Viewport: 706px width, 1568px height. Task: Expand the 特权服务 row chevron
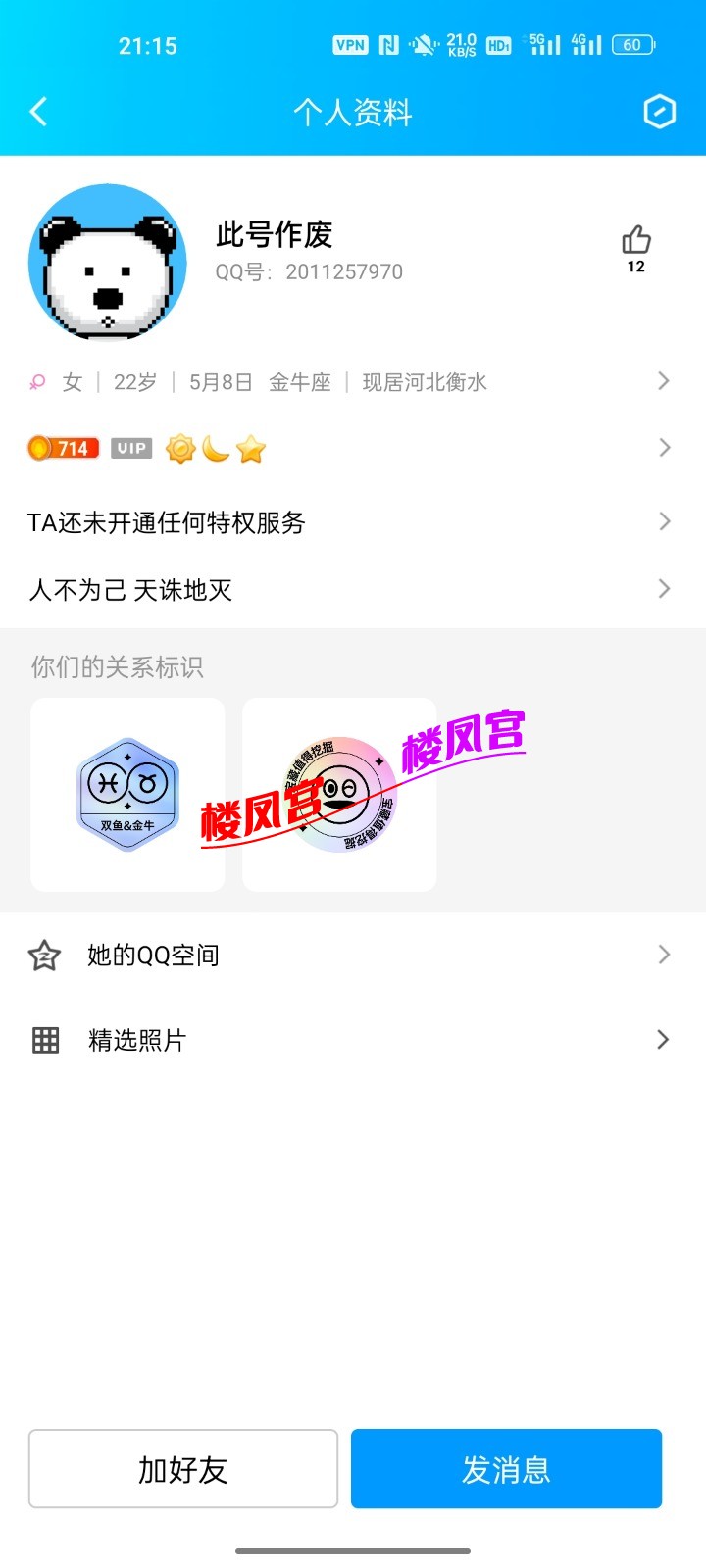point(663,522)
